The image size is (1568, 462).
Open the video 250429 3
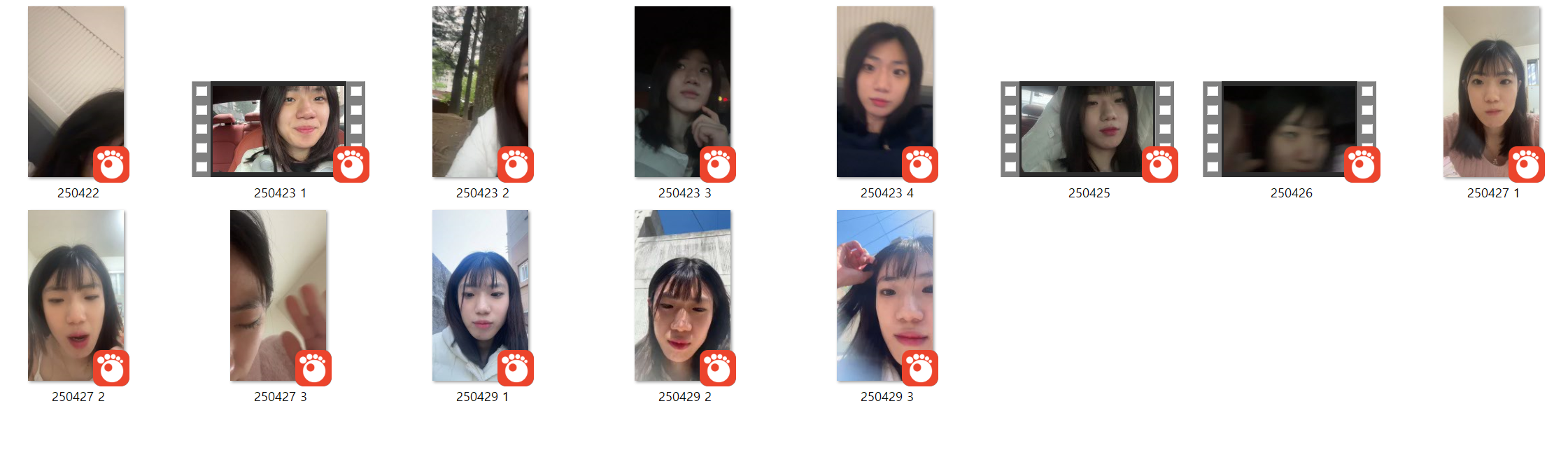[x=885, y=295]
